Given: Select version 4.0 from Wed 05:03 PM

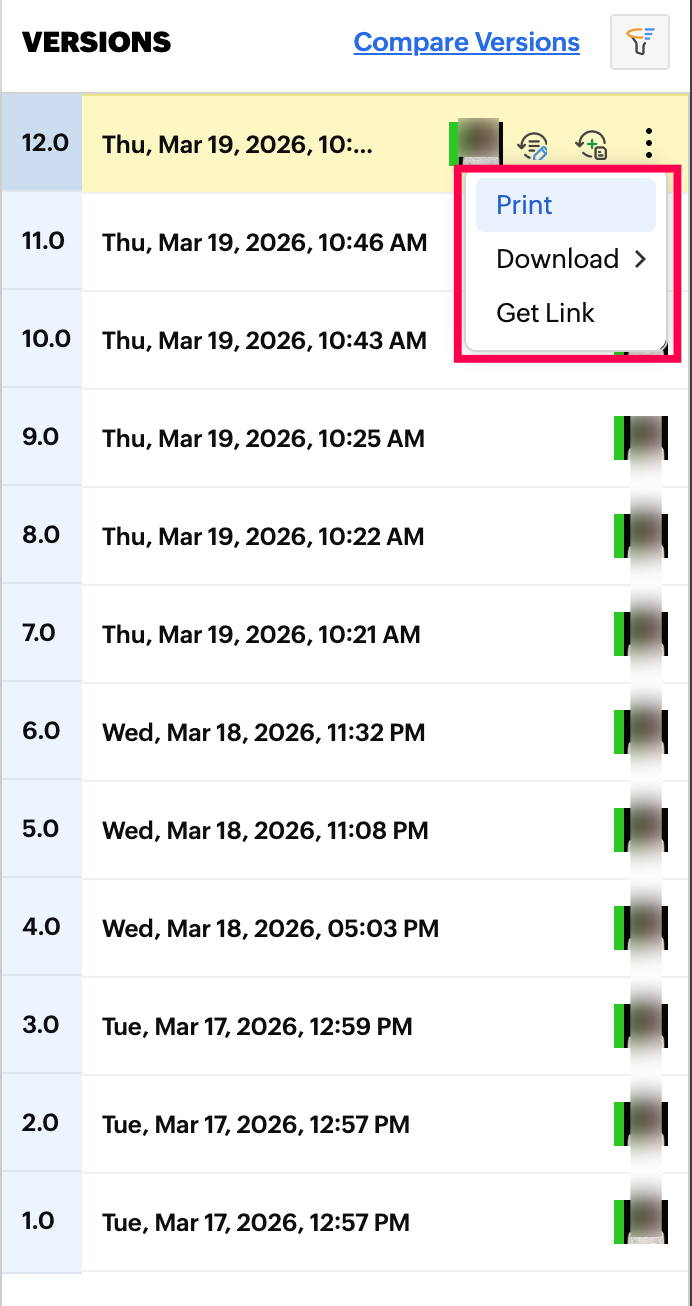Looking at the screenshot, I should coord(270,928).
